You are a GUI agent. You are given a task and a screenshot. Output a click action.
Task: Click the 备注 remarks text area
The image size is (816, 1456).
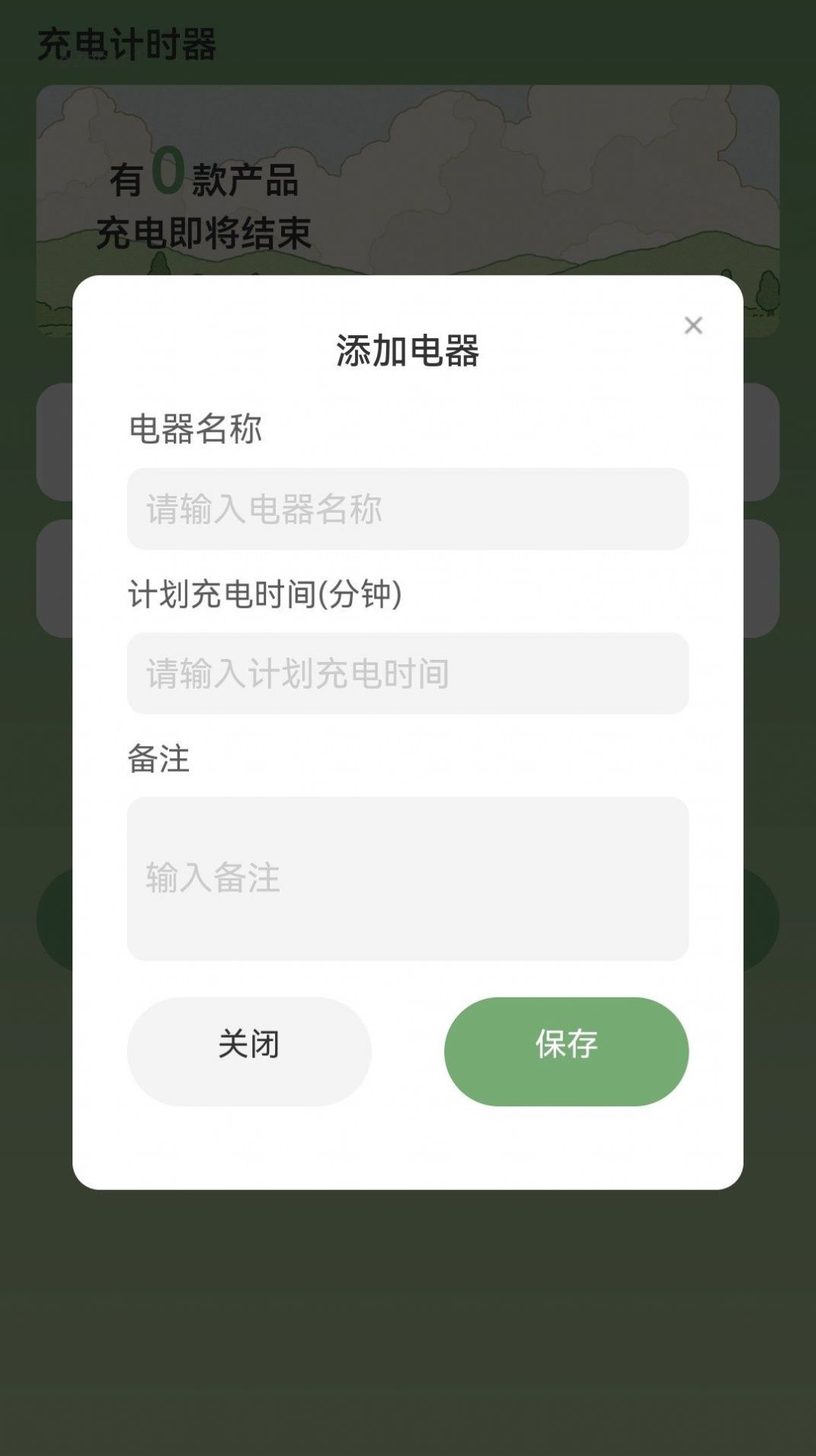[408, 876]
